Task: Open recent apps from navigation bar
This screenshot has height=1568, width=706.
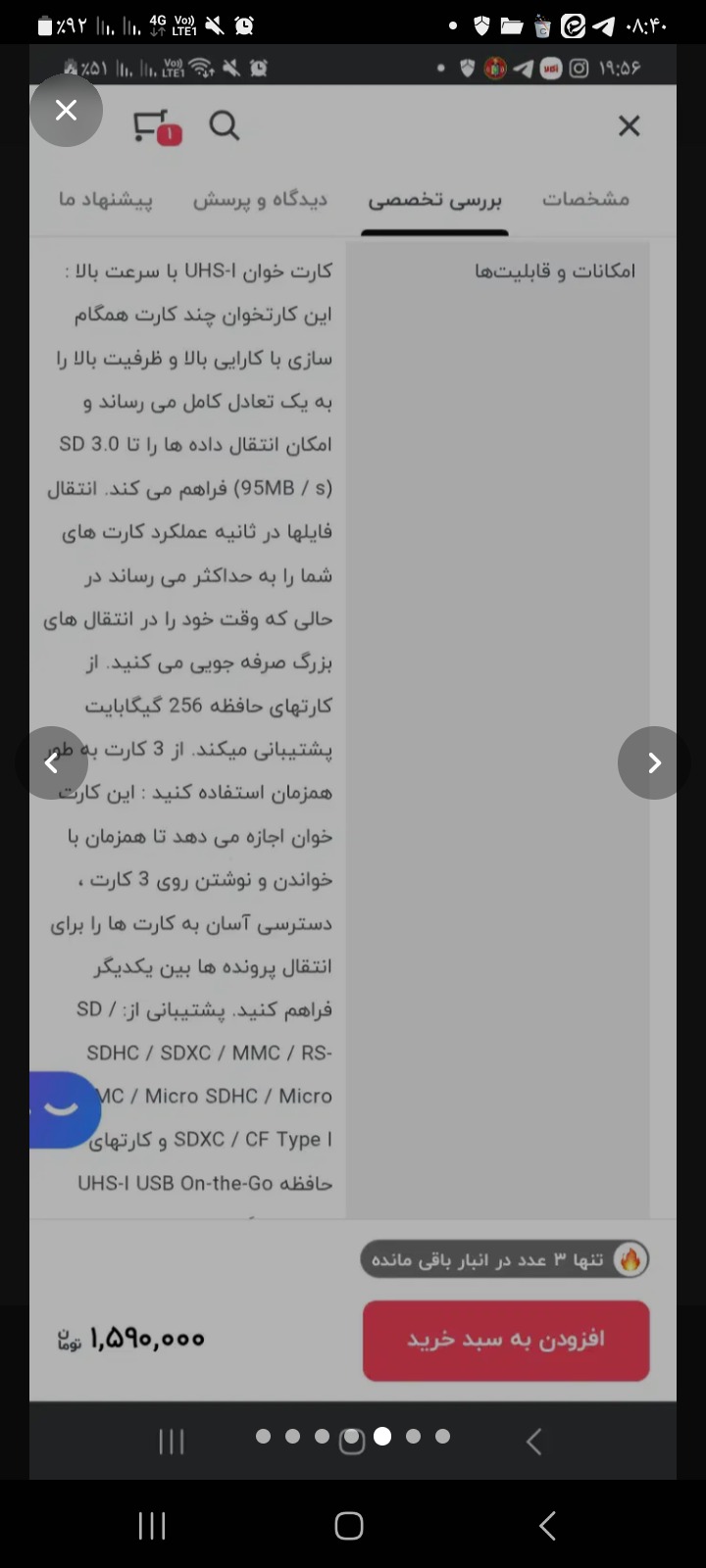Action: click(152, 1525)
